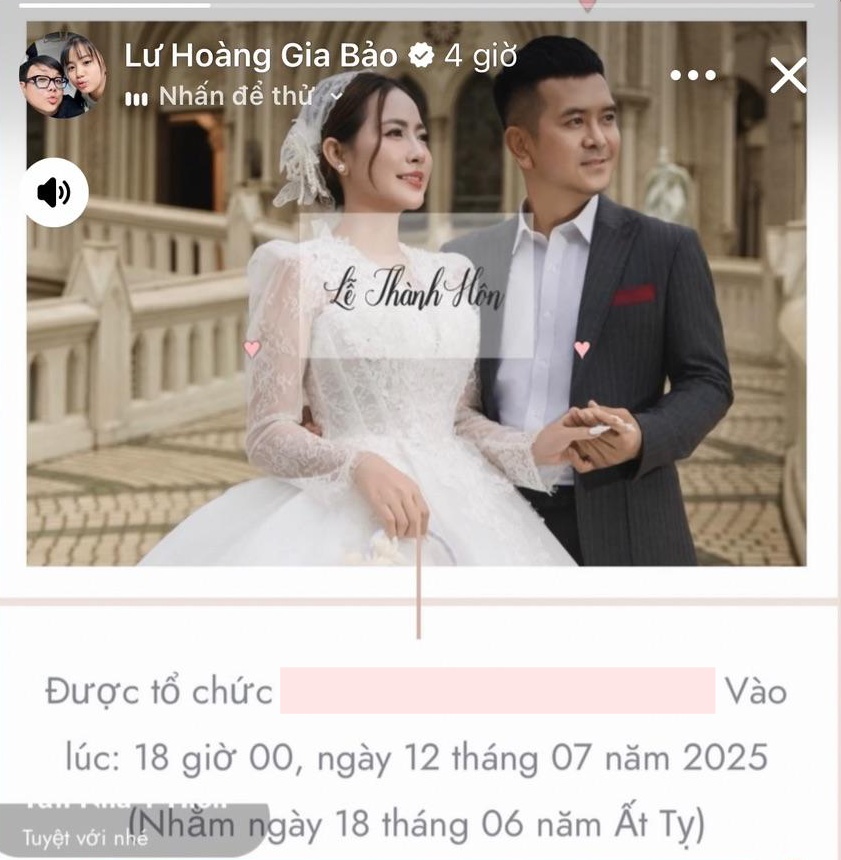
Task: Mute the story sound
Action: point(54,191)
